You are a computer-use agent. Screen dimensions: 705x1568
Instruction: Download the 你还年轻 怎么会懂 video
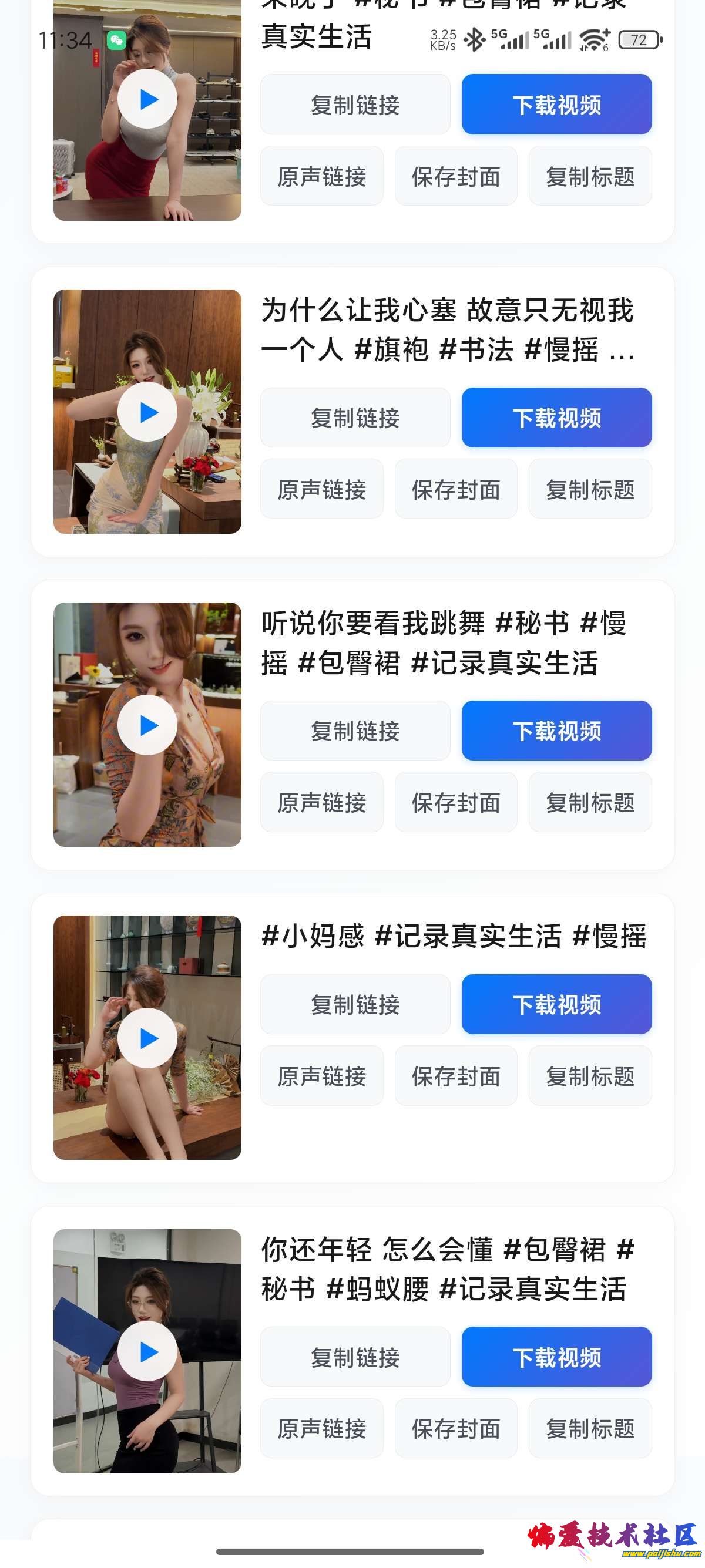556,1357
